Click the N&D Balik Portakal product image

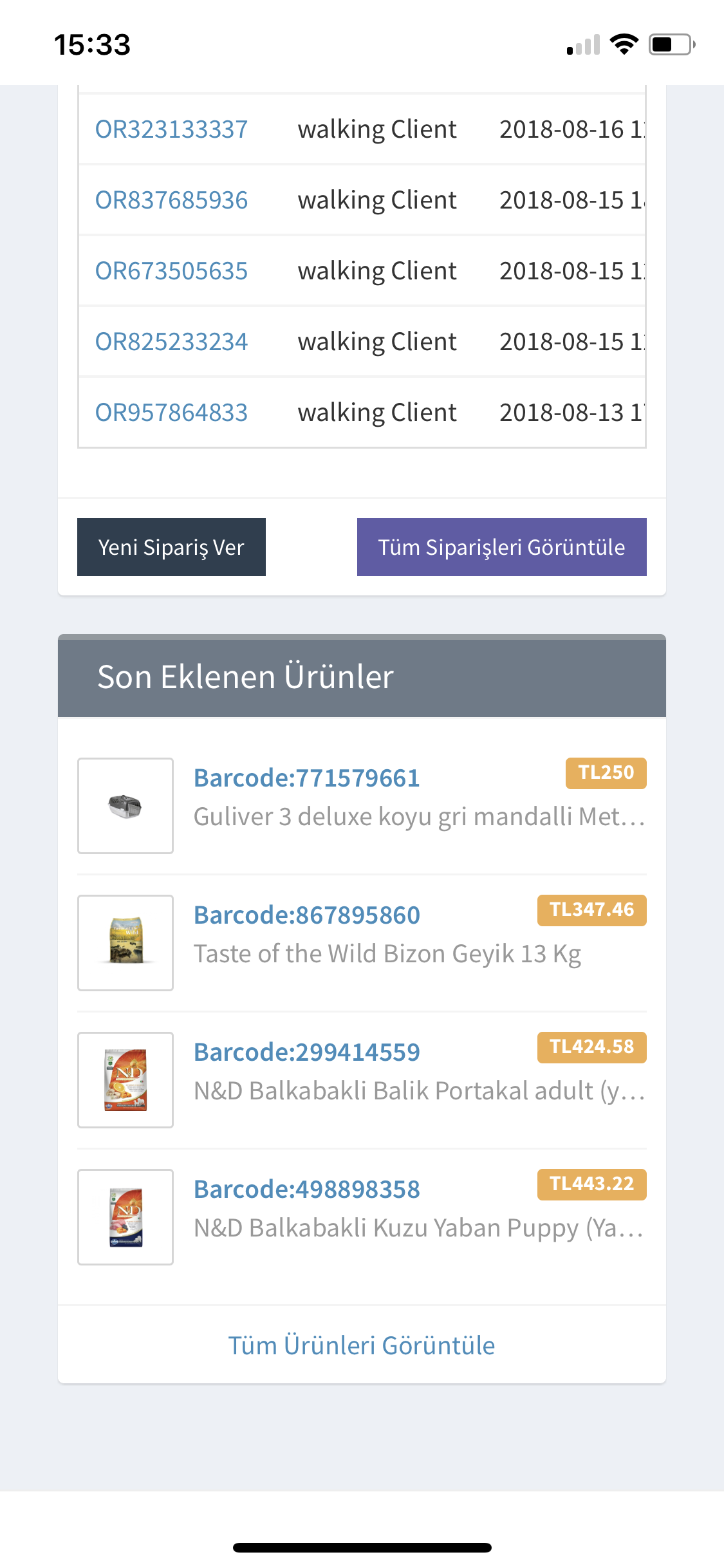click(125, 1079)
